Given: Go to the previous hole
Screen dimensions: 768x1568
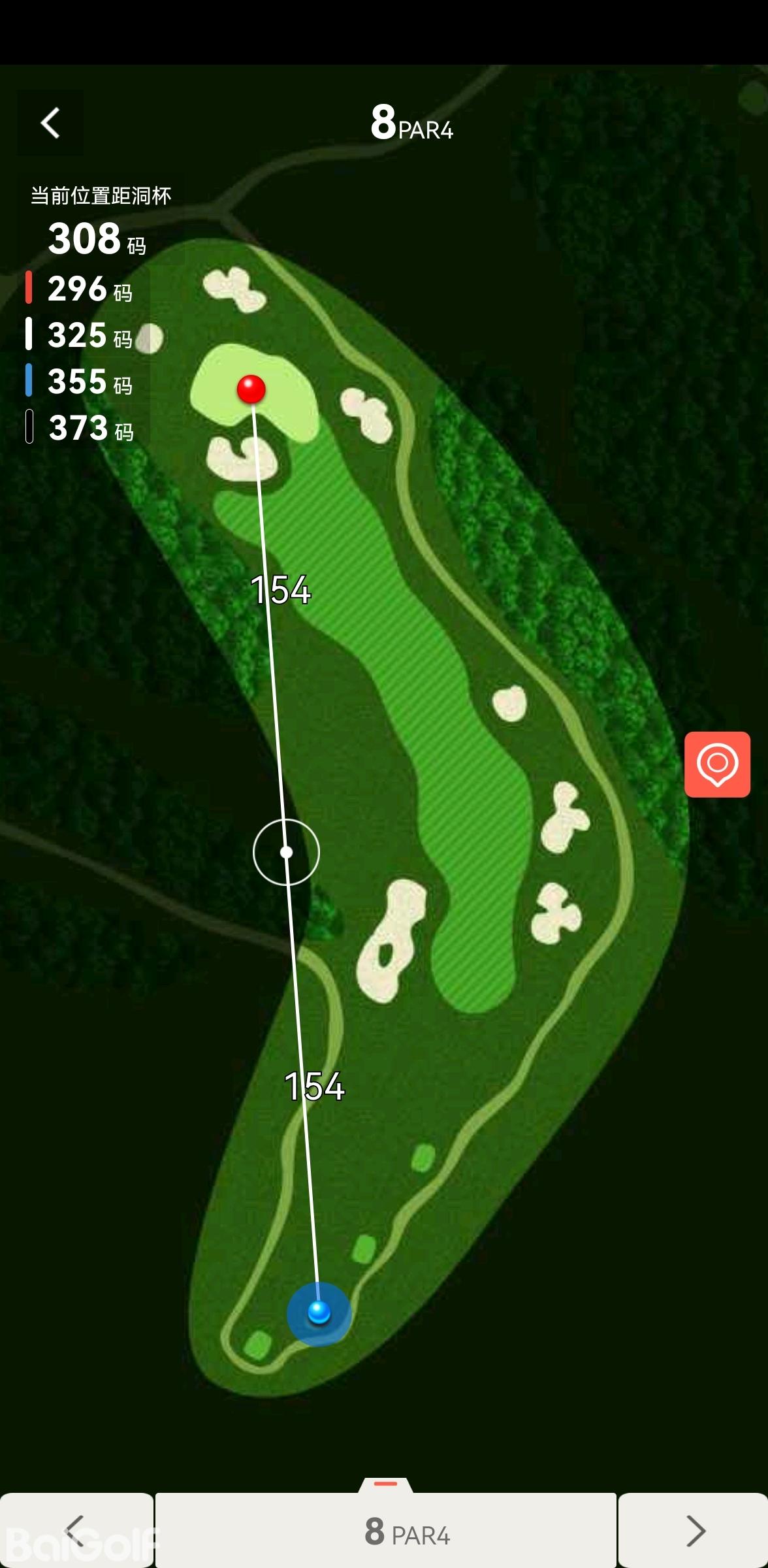Looking at the screenshot, I should click(76, 1530).
